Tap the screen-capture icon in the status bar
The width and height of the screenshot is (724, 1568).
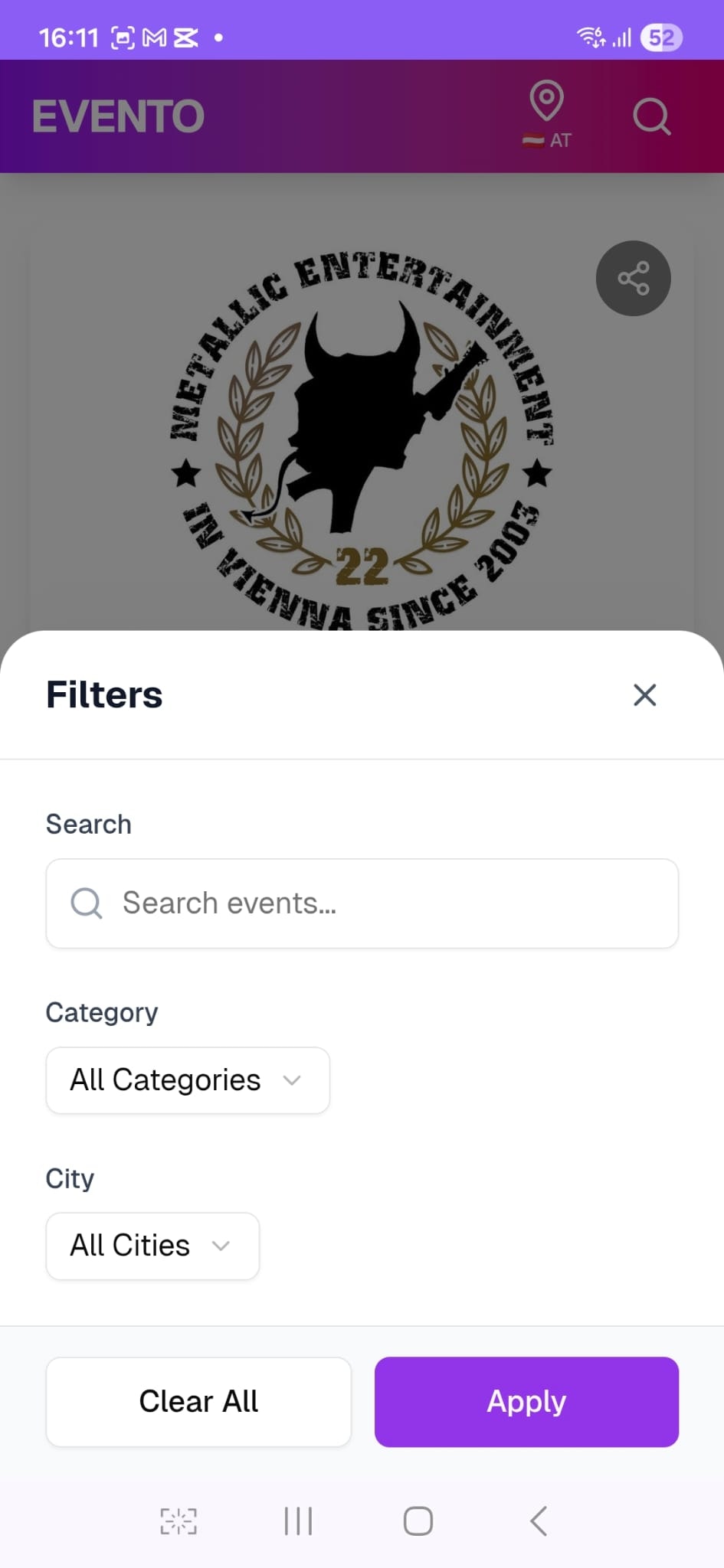click(x=123, y=36)
